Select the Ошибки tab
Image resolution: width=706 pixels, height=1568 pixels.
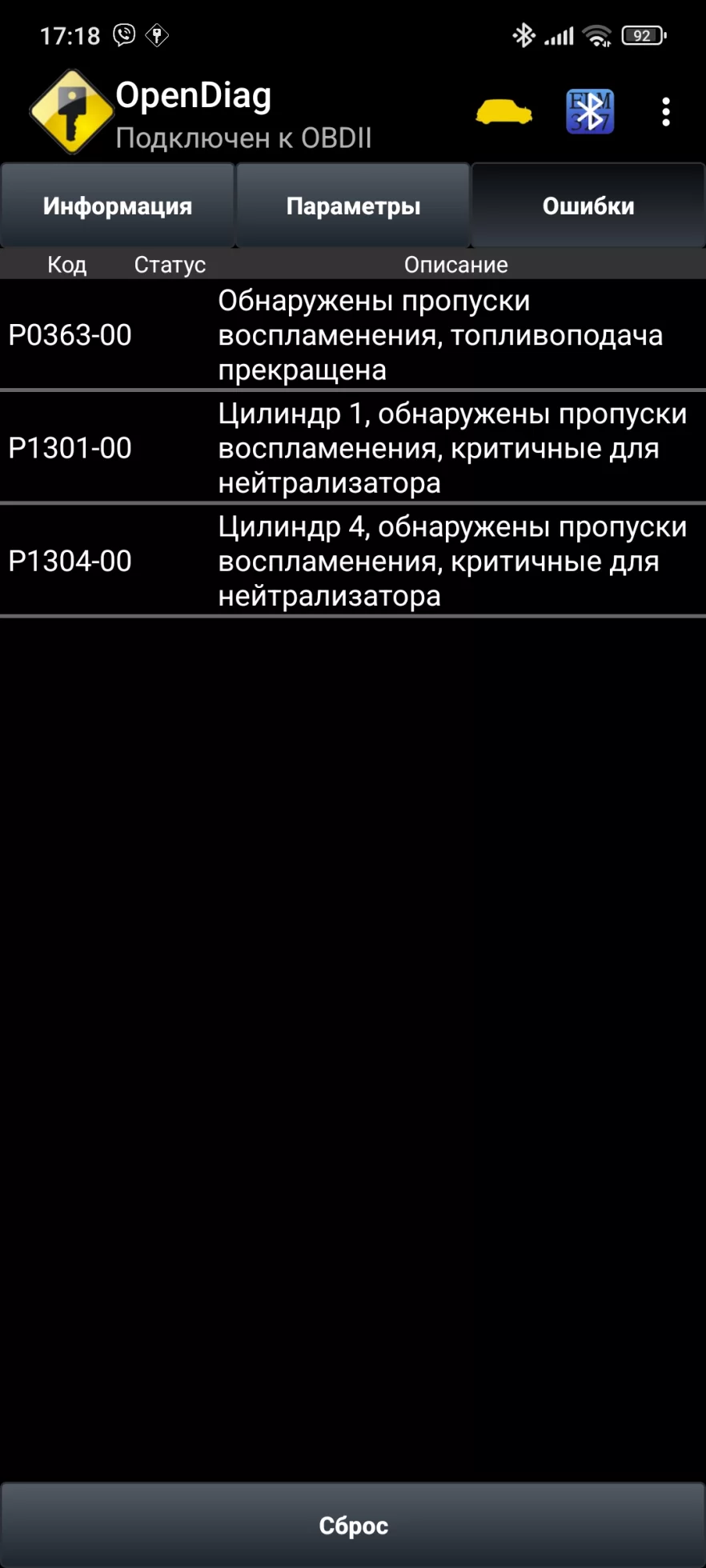[588, 206]
